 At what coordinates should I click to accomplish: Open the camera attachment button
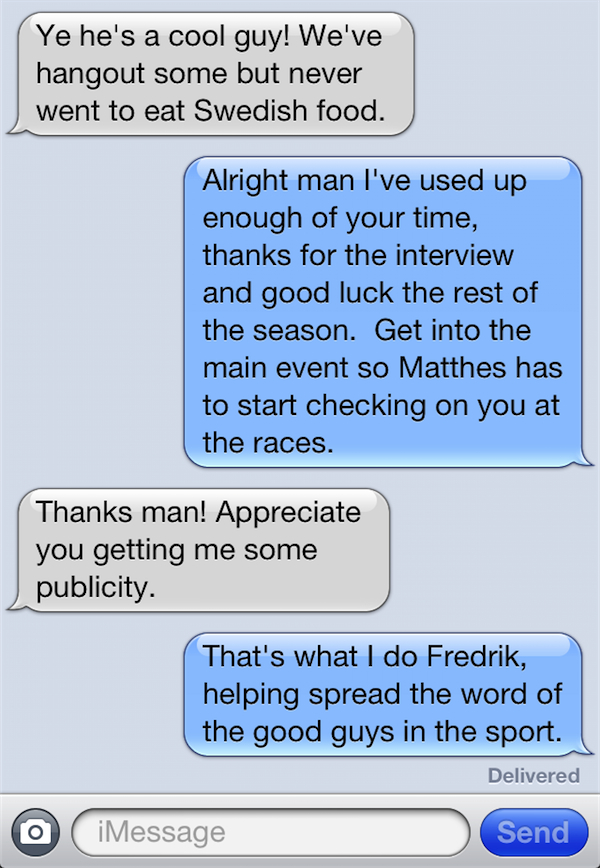click(x=37, y=831)
